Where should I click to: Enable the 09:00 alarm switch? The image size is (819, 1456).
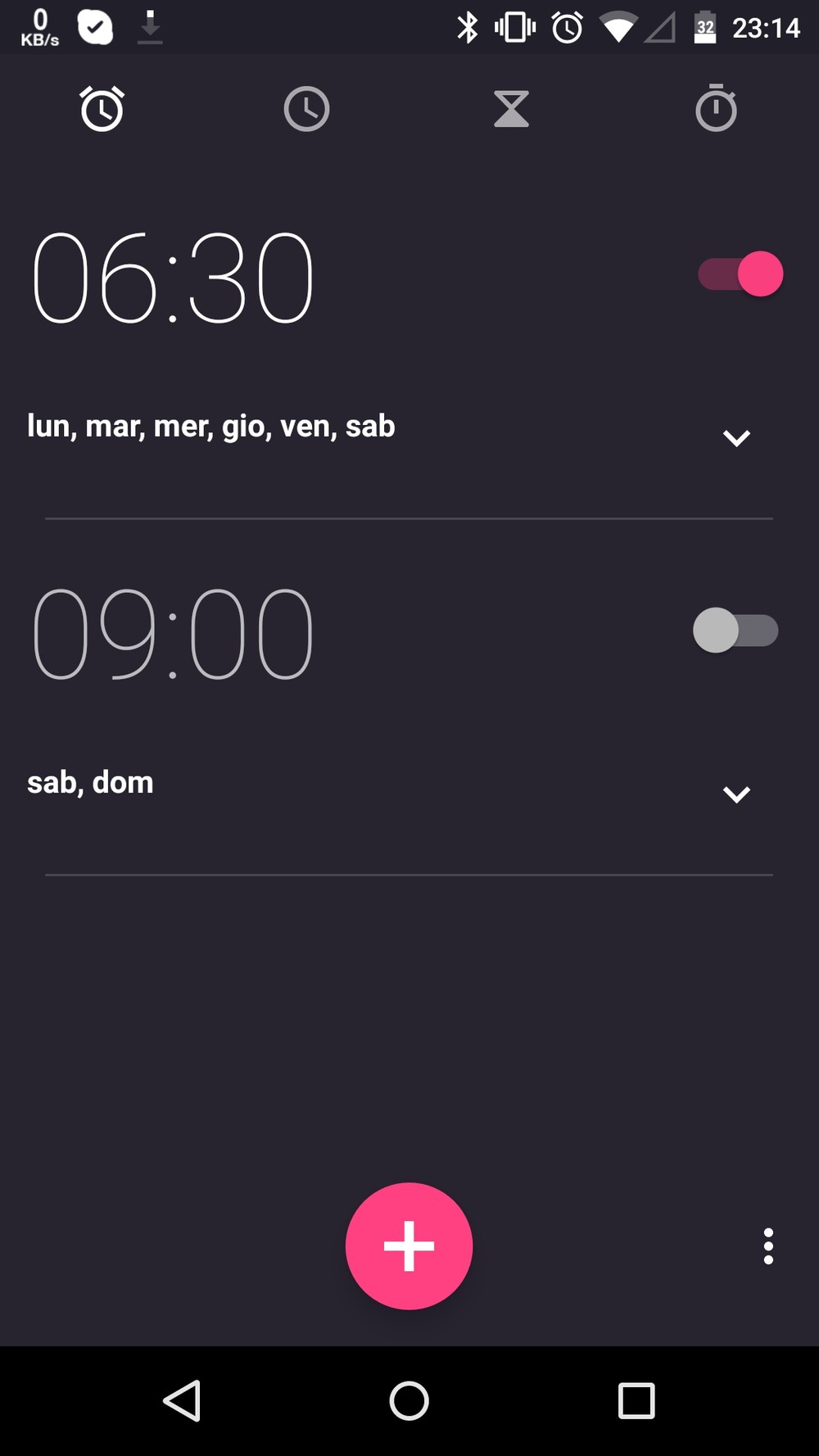tap(735, 631)
